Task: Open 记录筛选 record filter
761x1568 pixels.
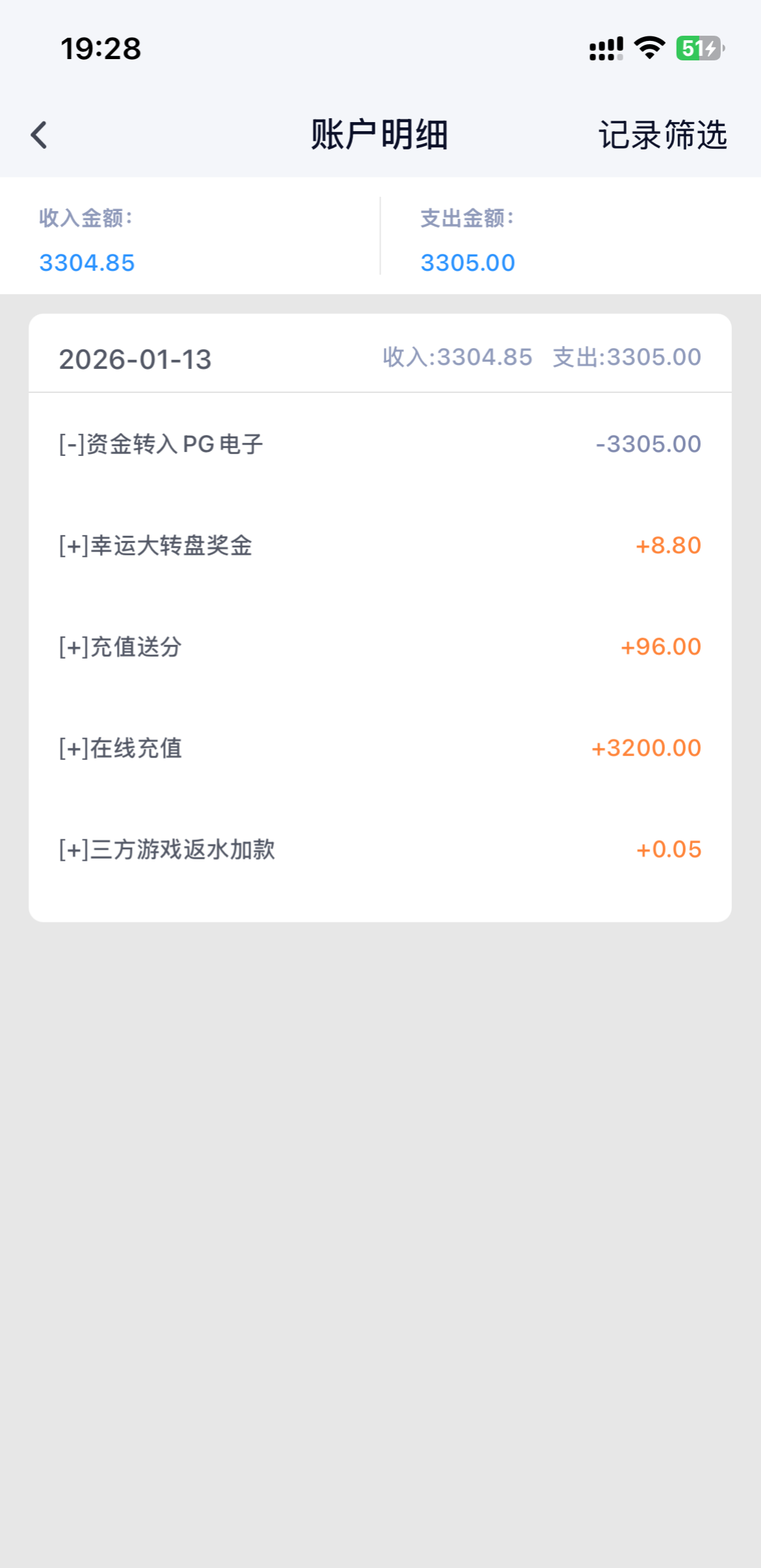Action: pyautogui.click(x=662, y=135)
